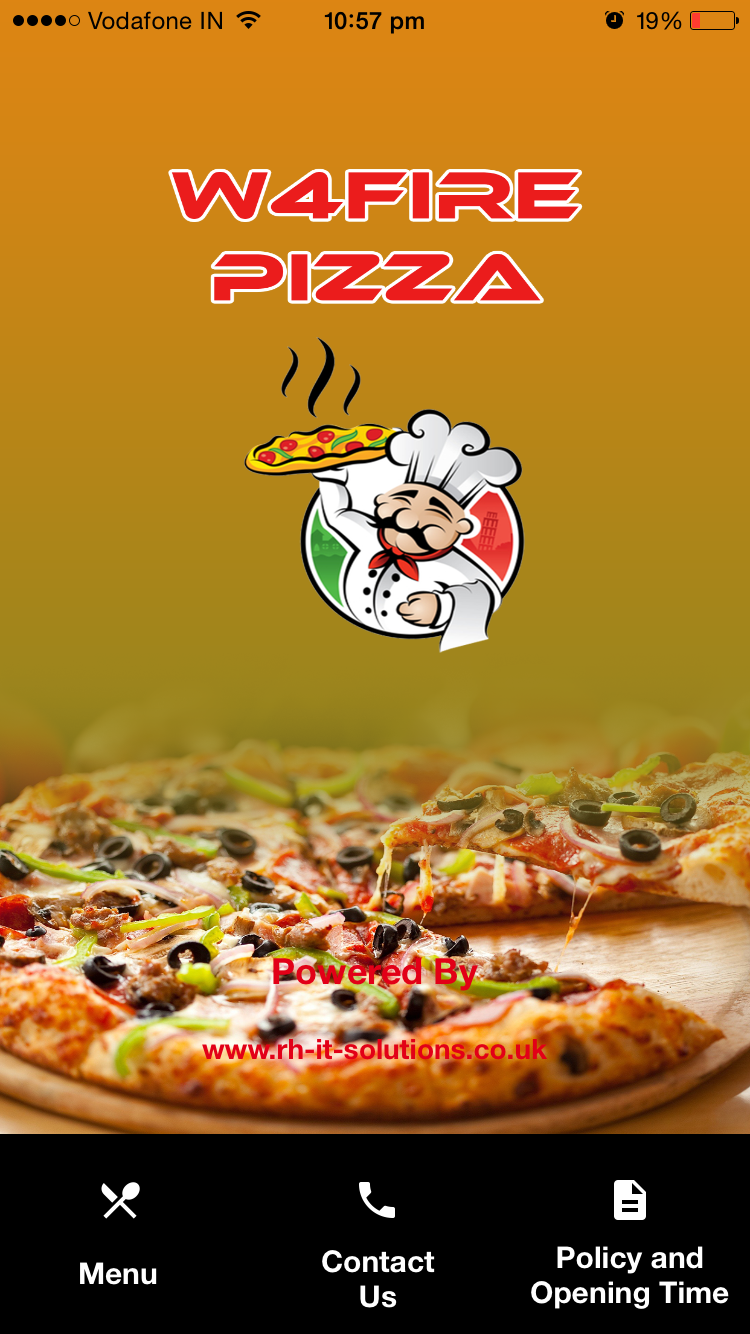Image resolution: width=750 pixels, height=1334 pixels.
Task: Visit the www.rh-it-solutions.co.uk link
Action: point(375,1050)
